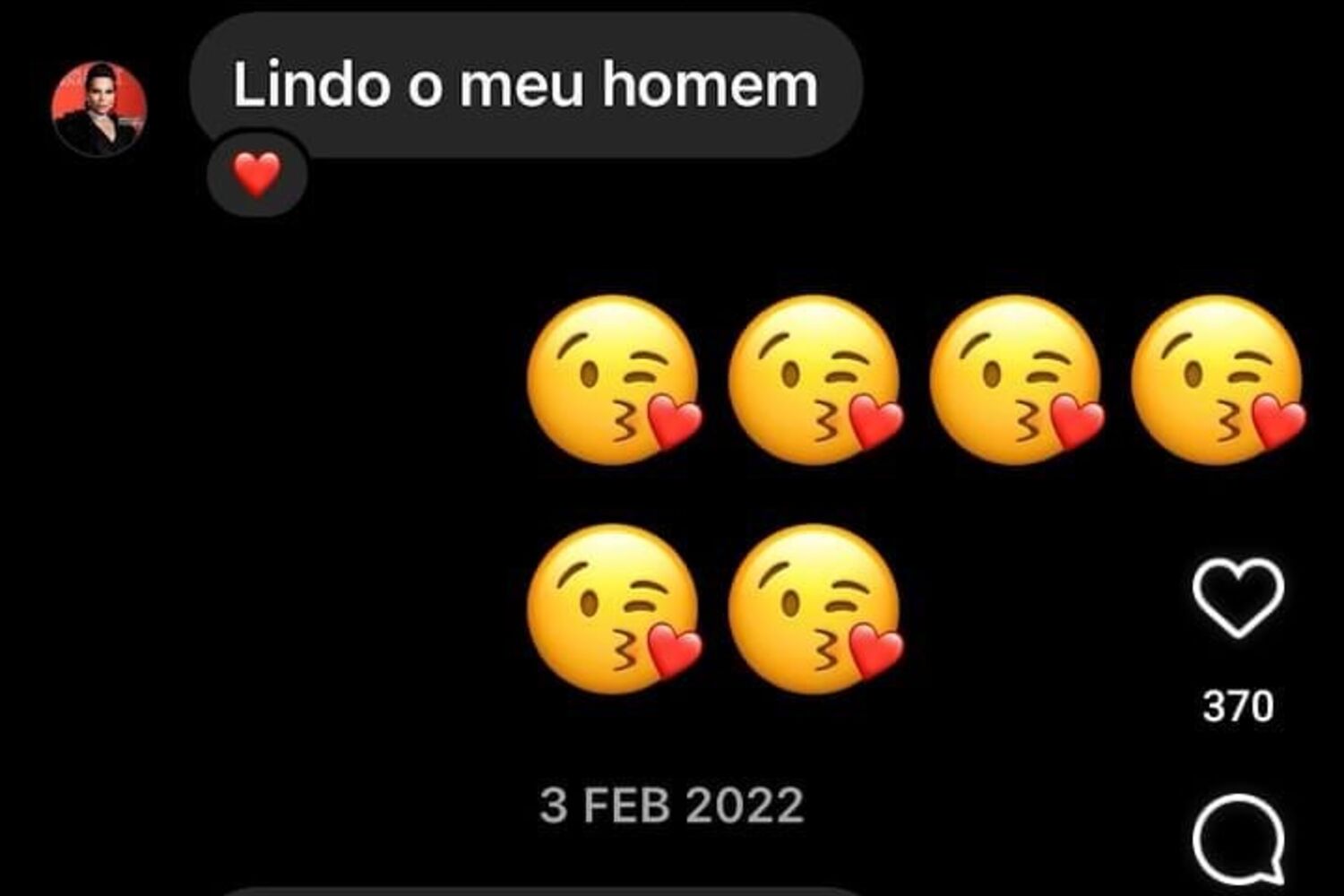Open the sender's profile picture
This screenshot has height=896, width=1344.
[x=99, y=108]
